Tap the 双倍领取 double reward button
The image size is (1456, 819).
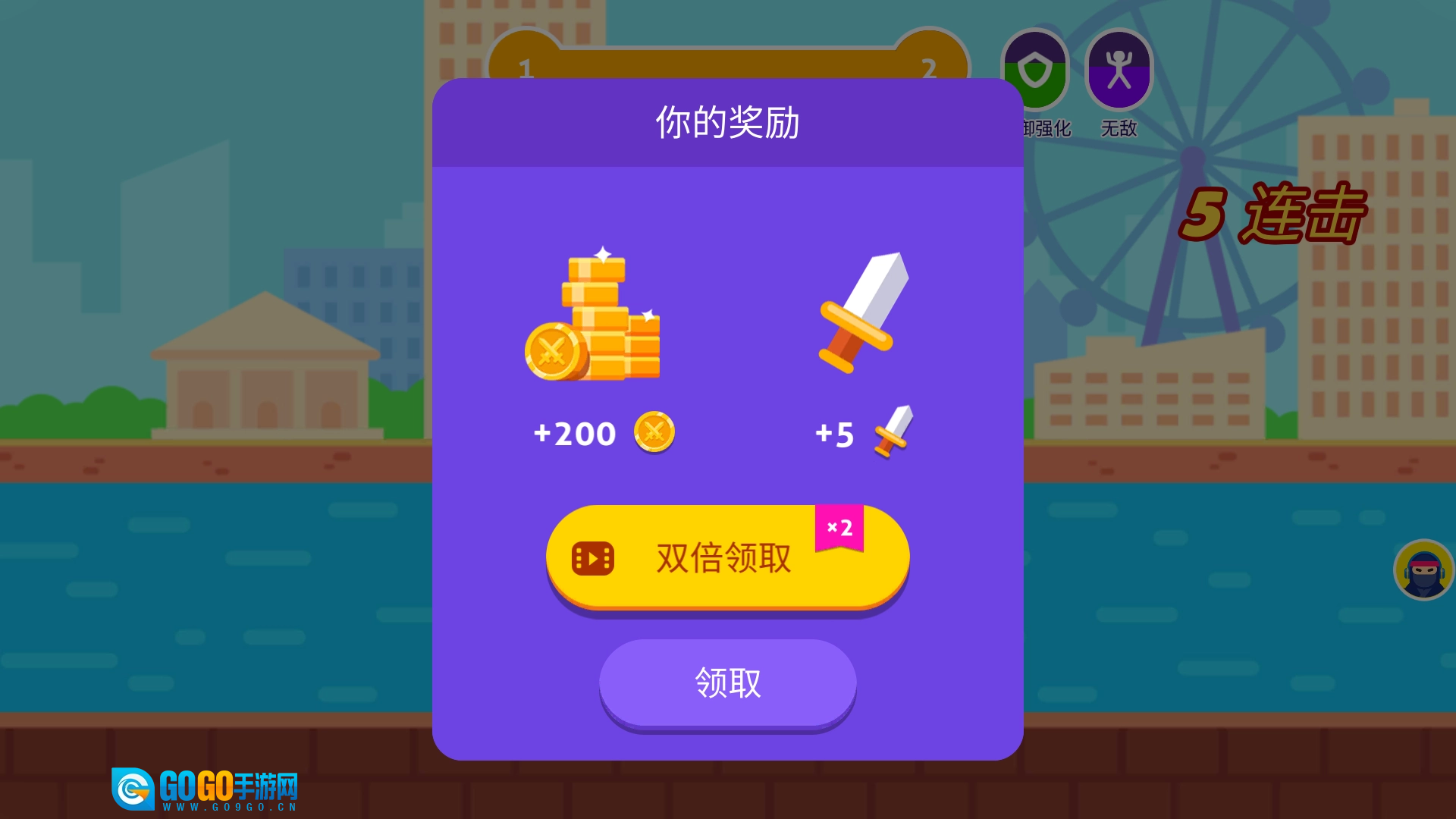(726, 557)
